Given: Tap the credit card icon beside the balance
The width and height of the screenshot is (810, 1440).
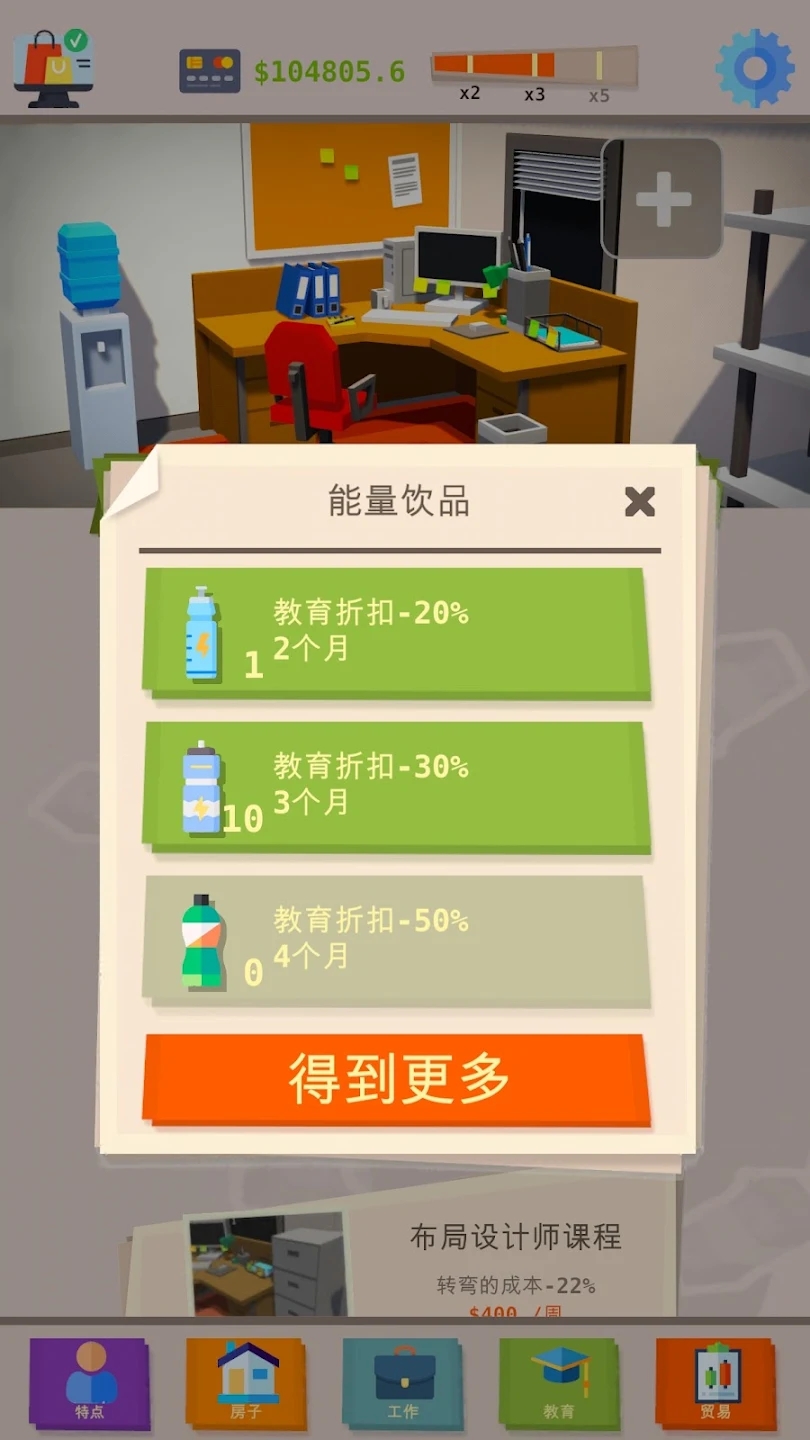Looking at the screenshot, I should pos(210,71).
